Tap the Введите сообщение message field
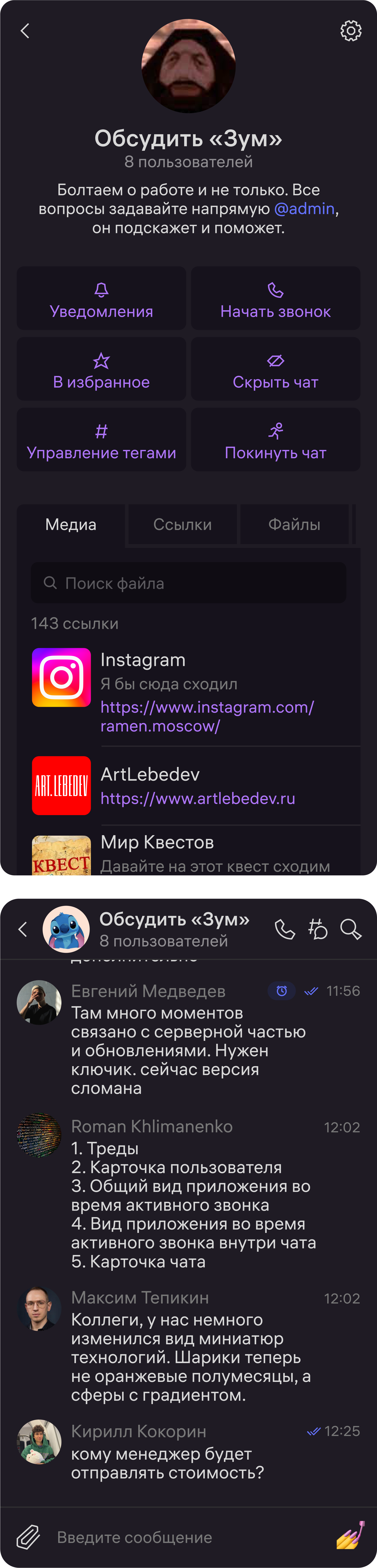This screenshot has height=1568, width=377. coord(182,1537)
